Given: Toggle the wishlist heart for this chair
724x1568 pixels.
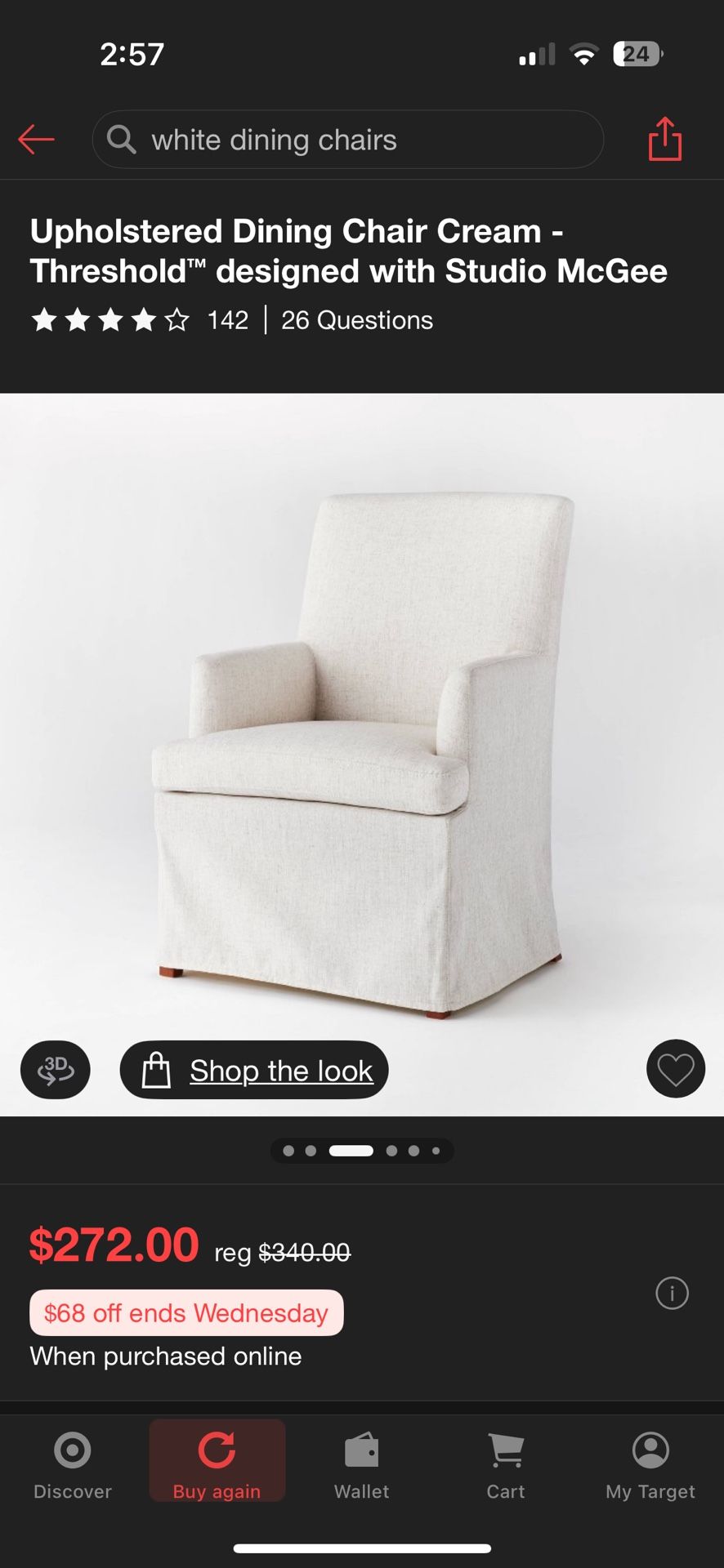Looking at the screenshot, I should coord(675,1068).
